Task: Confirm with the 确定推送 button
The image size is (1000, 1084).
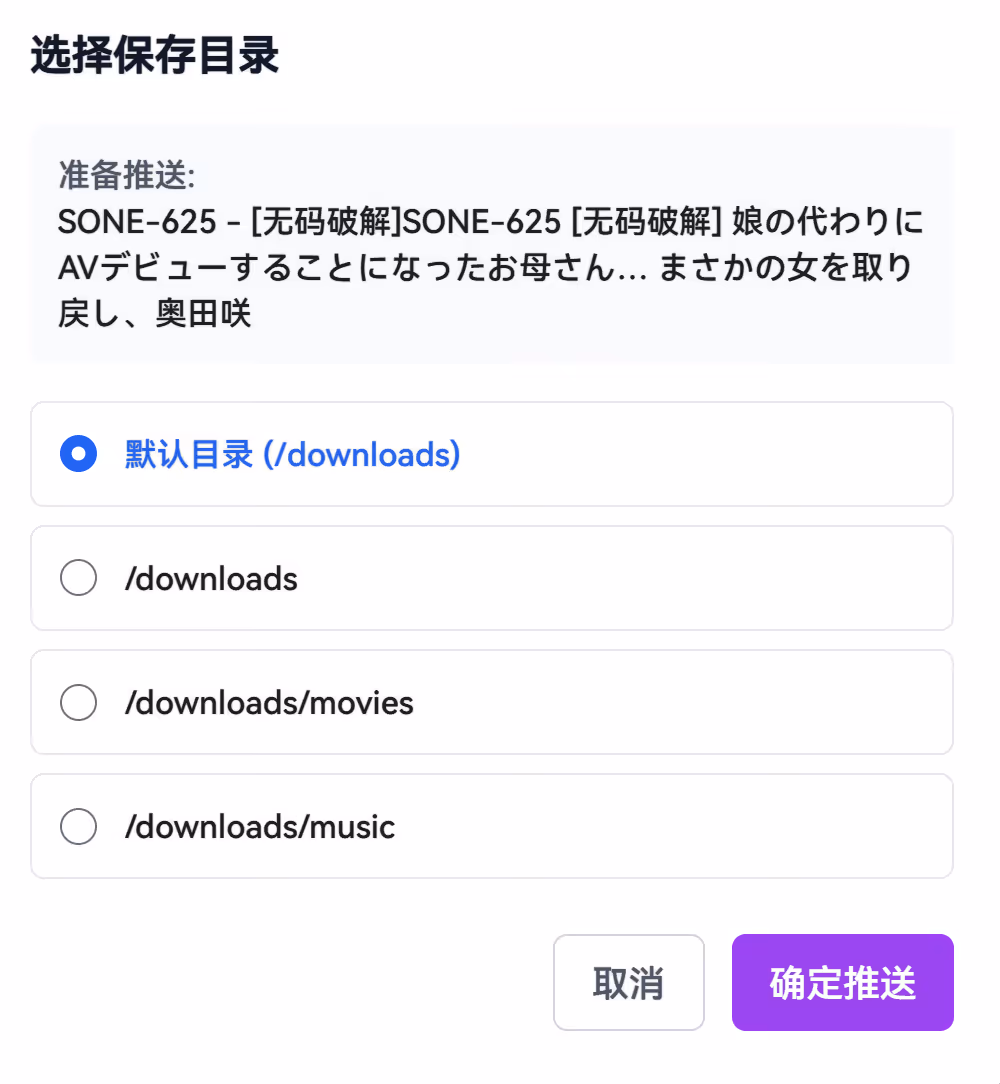Action: click(x=842, y=982)
